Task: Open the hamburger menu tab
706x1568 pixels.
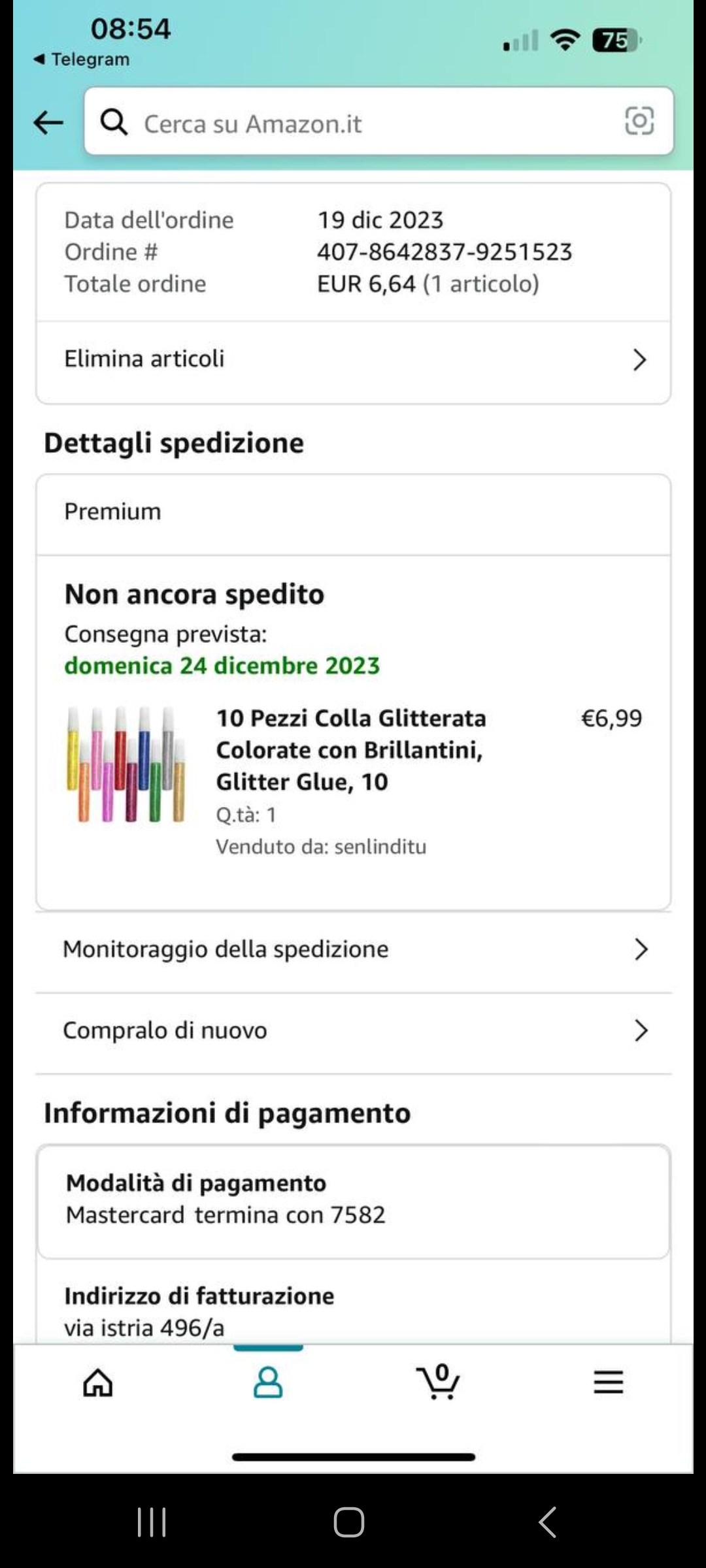Action: (608, 1382)
